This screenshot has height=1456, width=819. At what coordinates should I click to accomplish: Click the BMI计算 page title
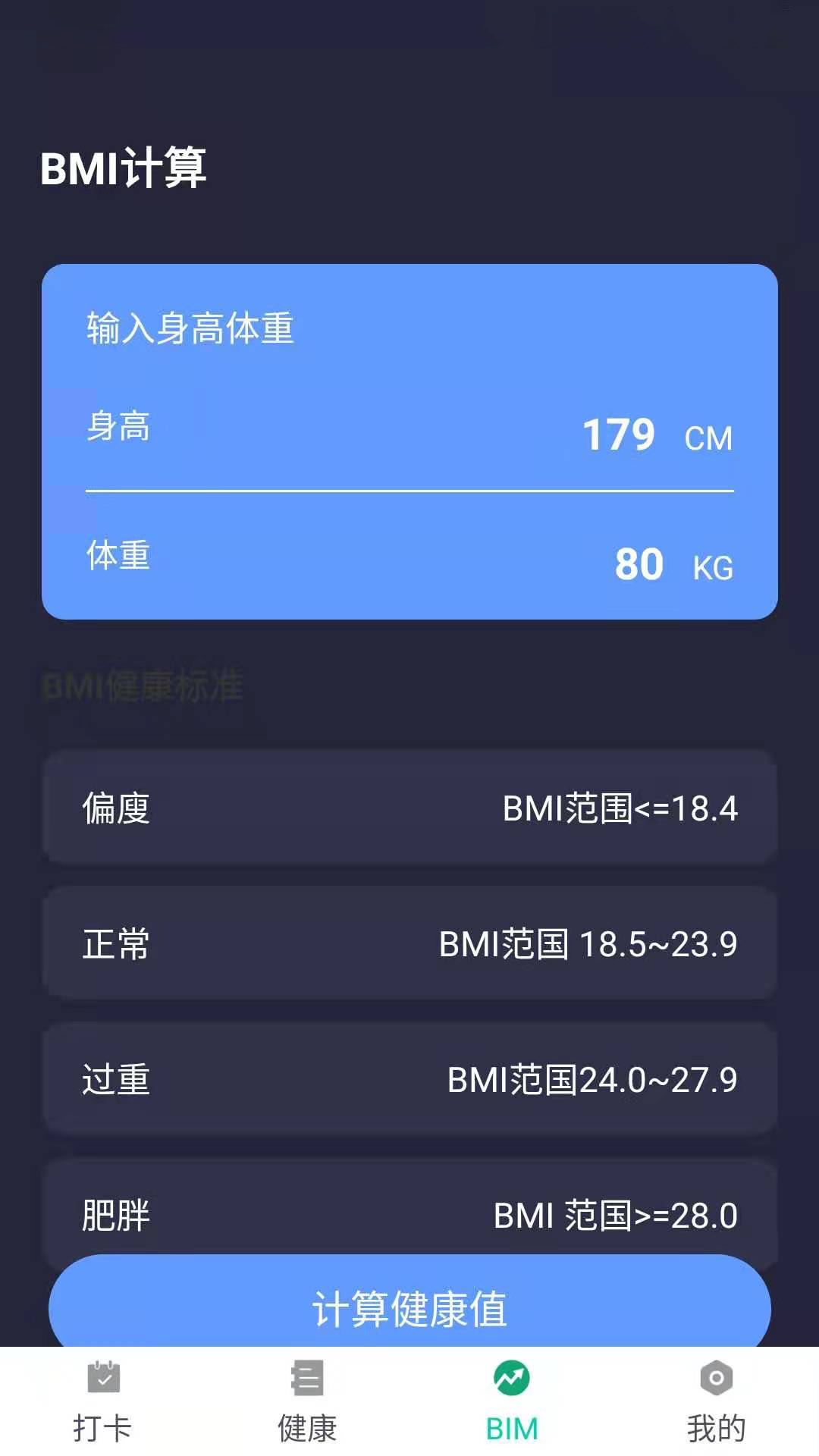[124, 168]
